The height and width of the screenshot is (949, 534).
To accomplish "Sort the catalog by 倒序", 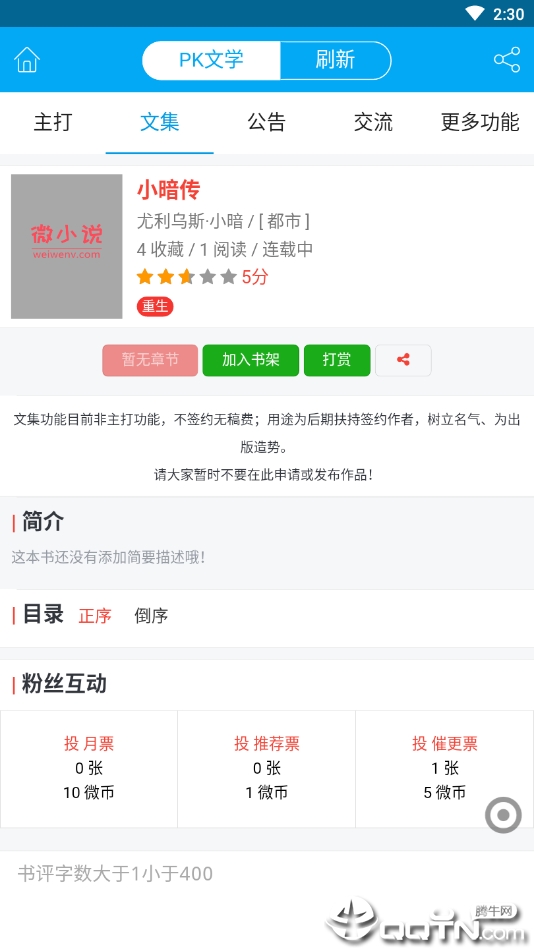I will (151, 616).
